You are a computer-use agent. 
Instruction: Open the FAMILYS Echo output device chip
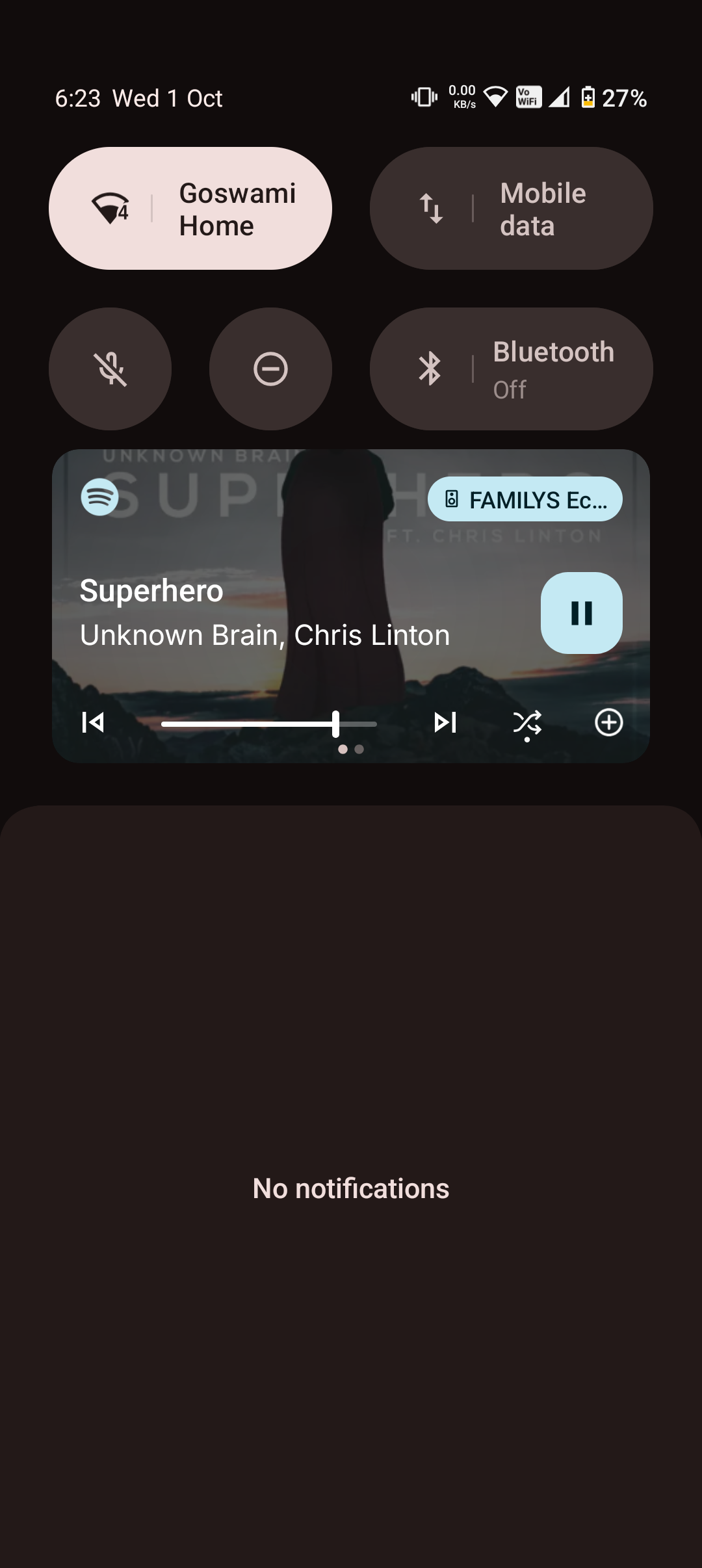click(x=525, y=499)
